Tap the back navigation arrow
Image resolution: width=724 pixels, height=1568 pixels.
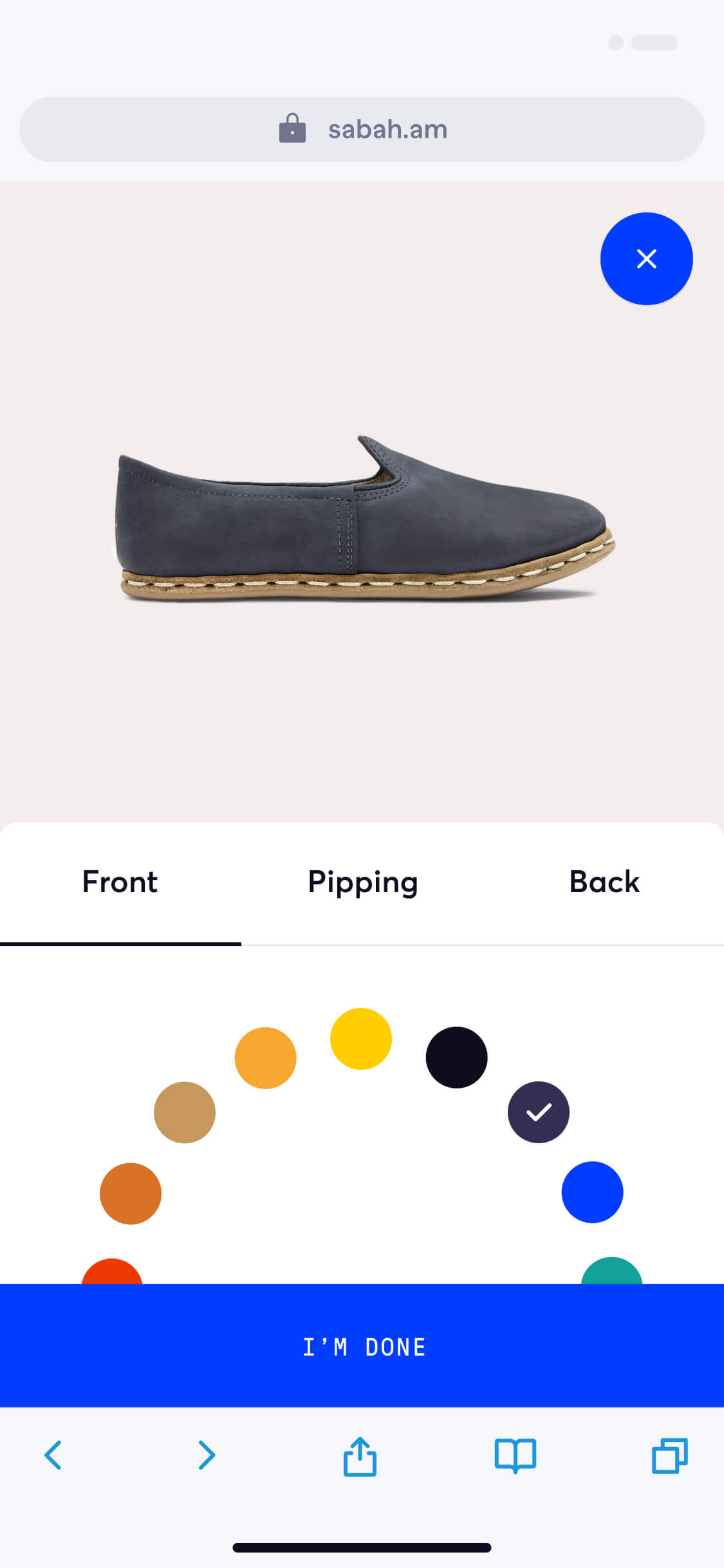tap(54, 1456)
